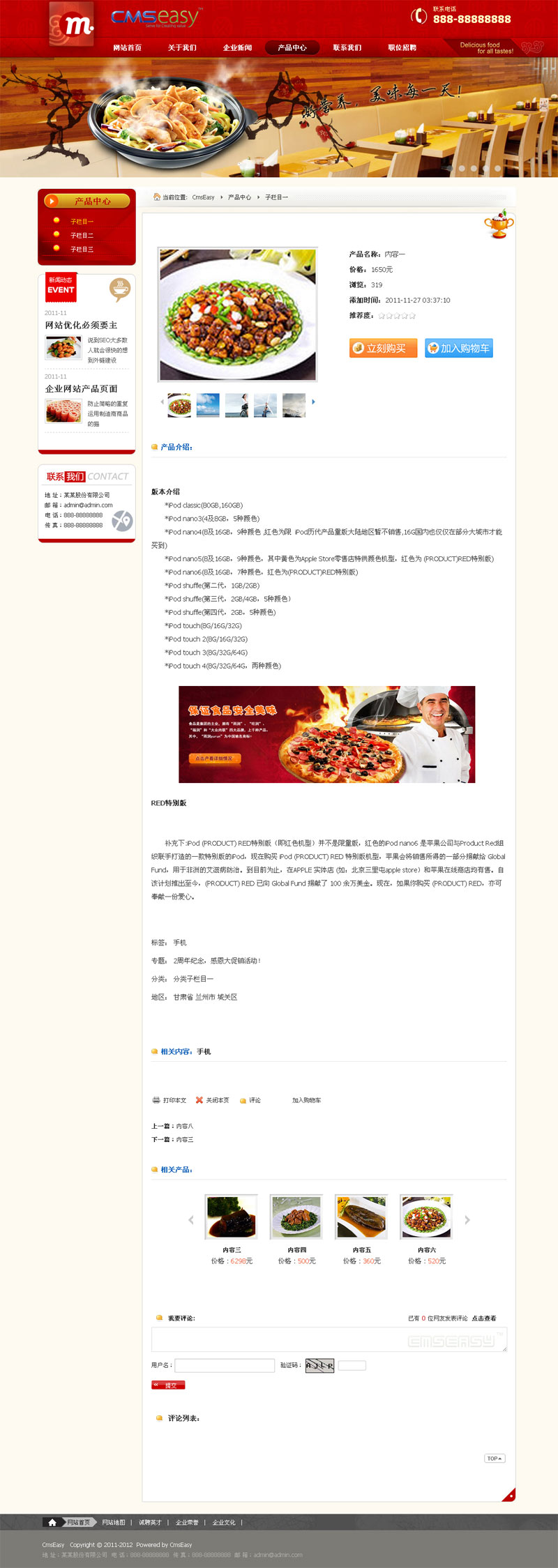558x1568 pixels.
Task: Jump back to top with TOP
Action: click(494, 1459)
